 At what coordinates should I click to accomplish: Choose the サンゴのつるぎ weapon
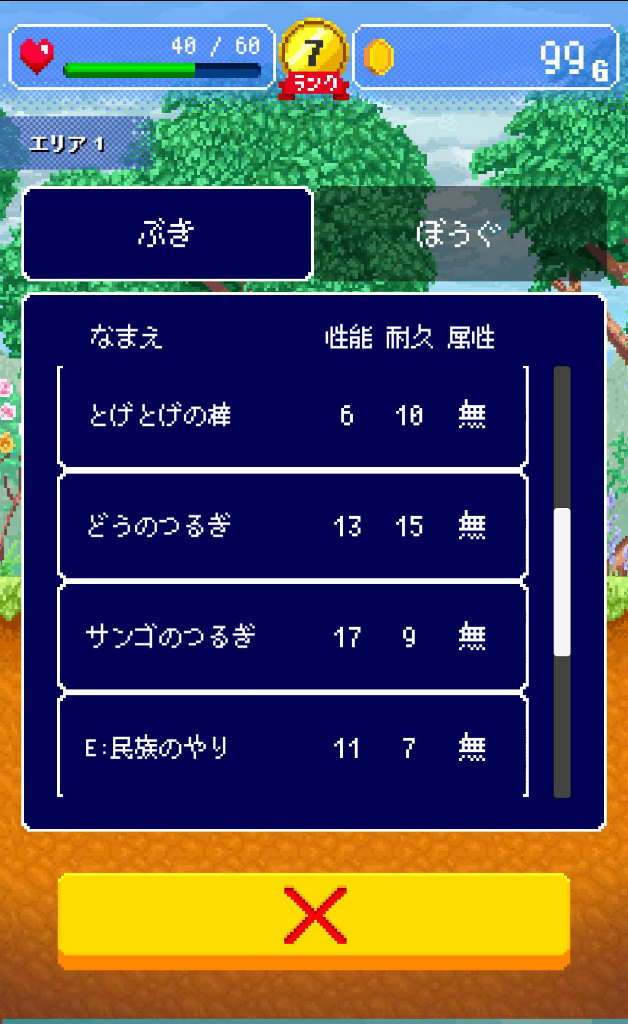click(292, 636)
